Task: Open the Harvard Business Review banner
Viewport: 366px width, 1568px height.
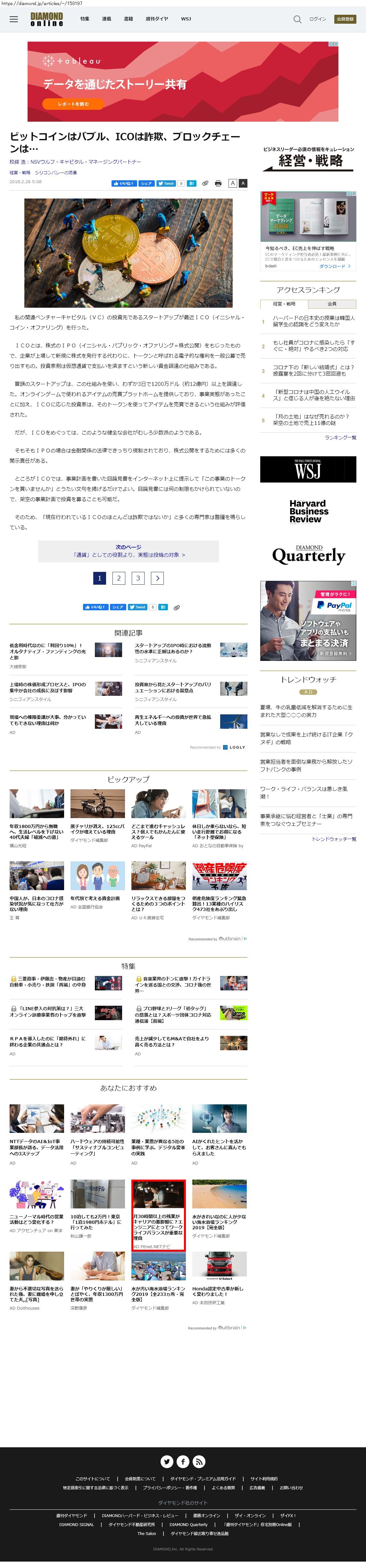Action: (x=308, y=511)
